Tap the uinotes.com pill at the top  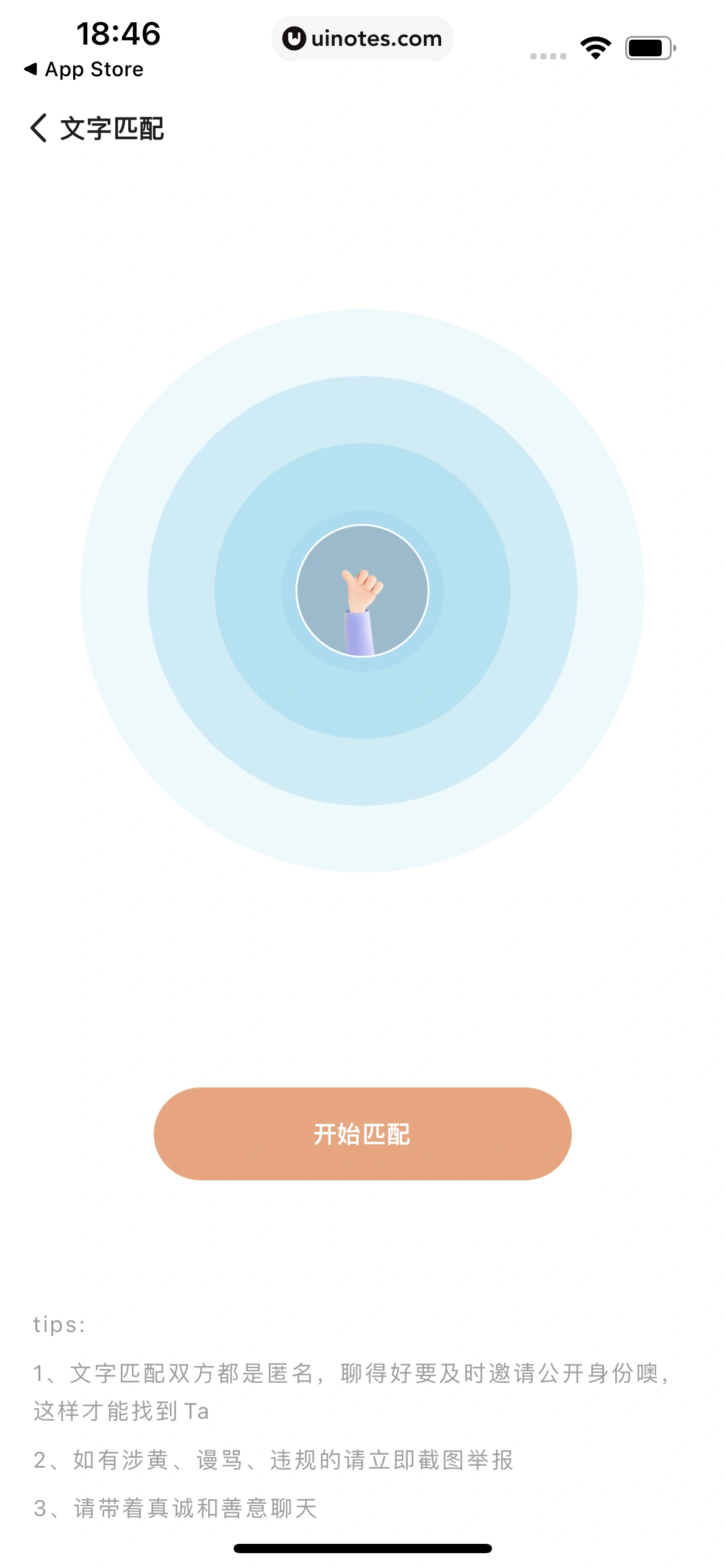362,38
